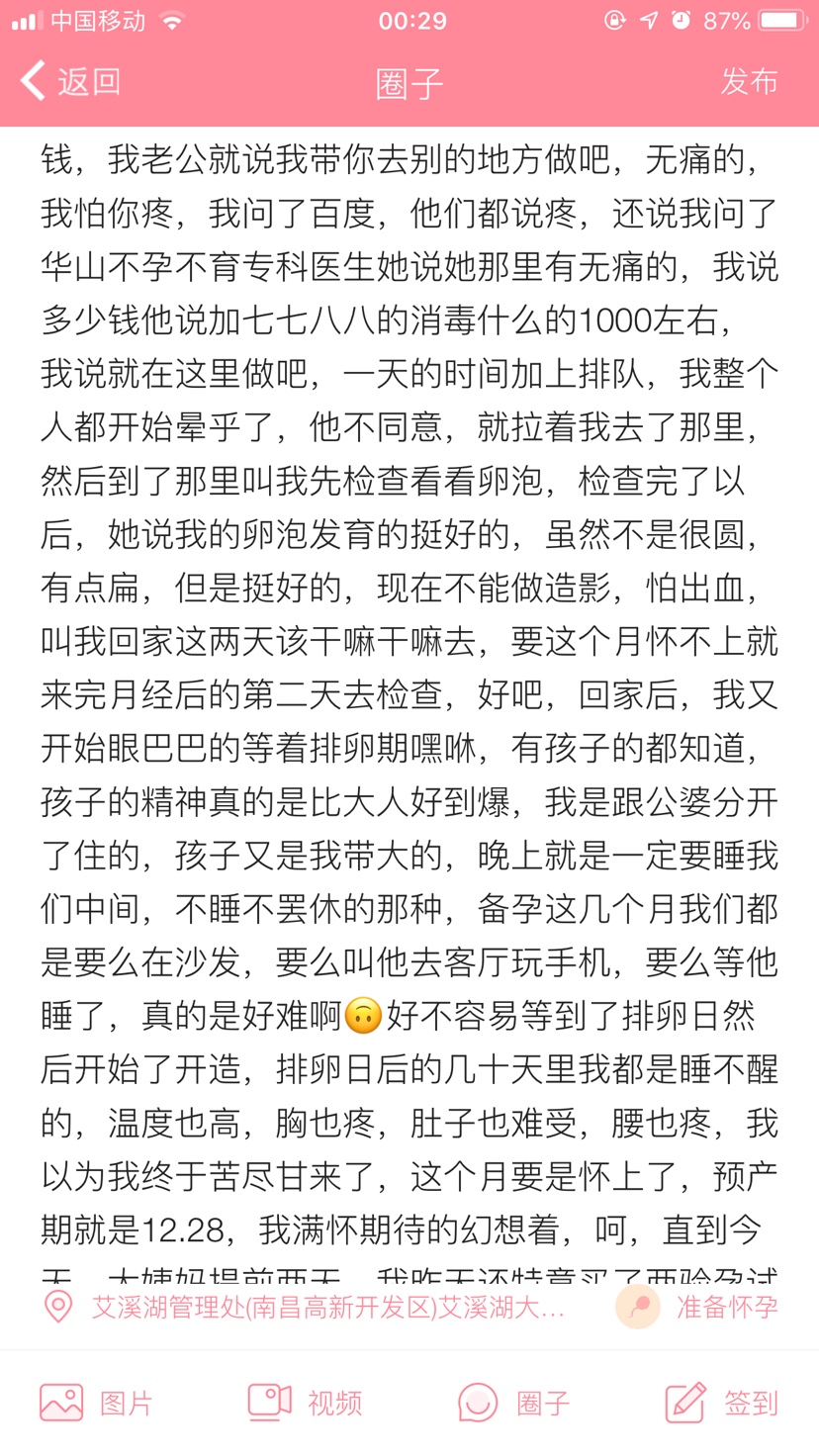Go back with the 返回 button
This screenshot has width=819, height=1456.
coord(71,81)
